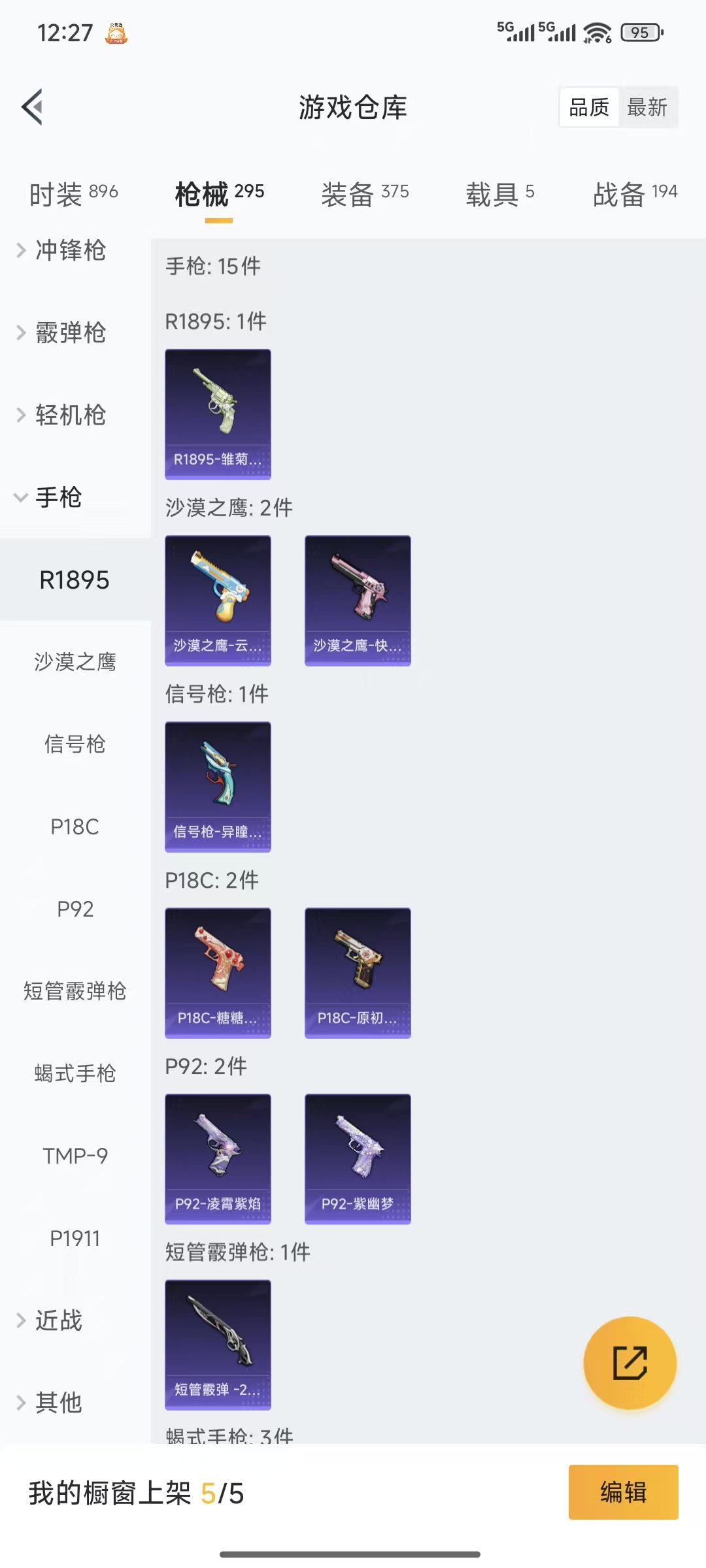Open the 信号枪-异瞳 flare gun skin
The width and height of the screenshot is (706, 1568).
click(218, 787)
